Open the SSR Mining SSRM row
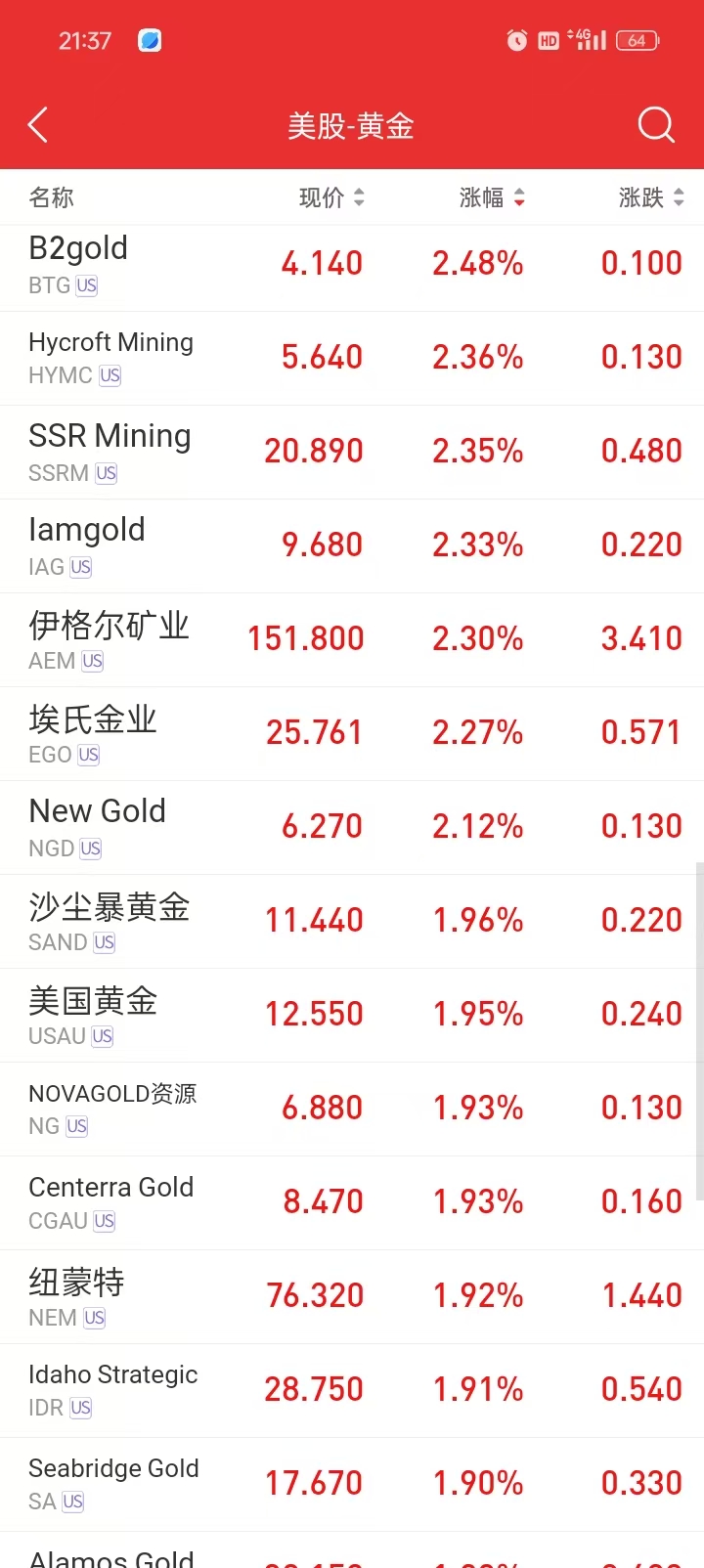Image resolution: width=704 pixels, height=1568 pixels. [x=352, y=452]
